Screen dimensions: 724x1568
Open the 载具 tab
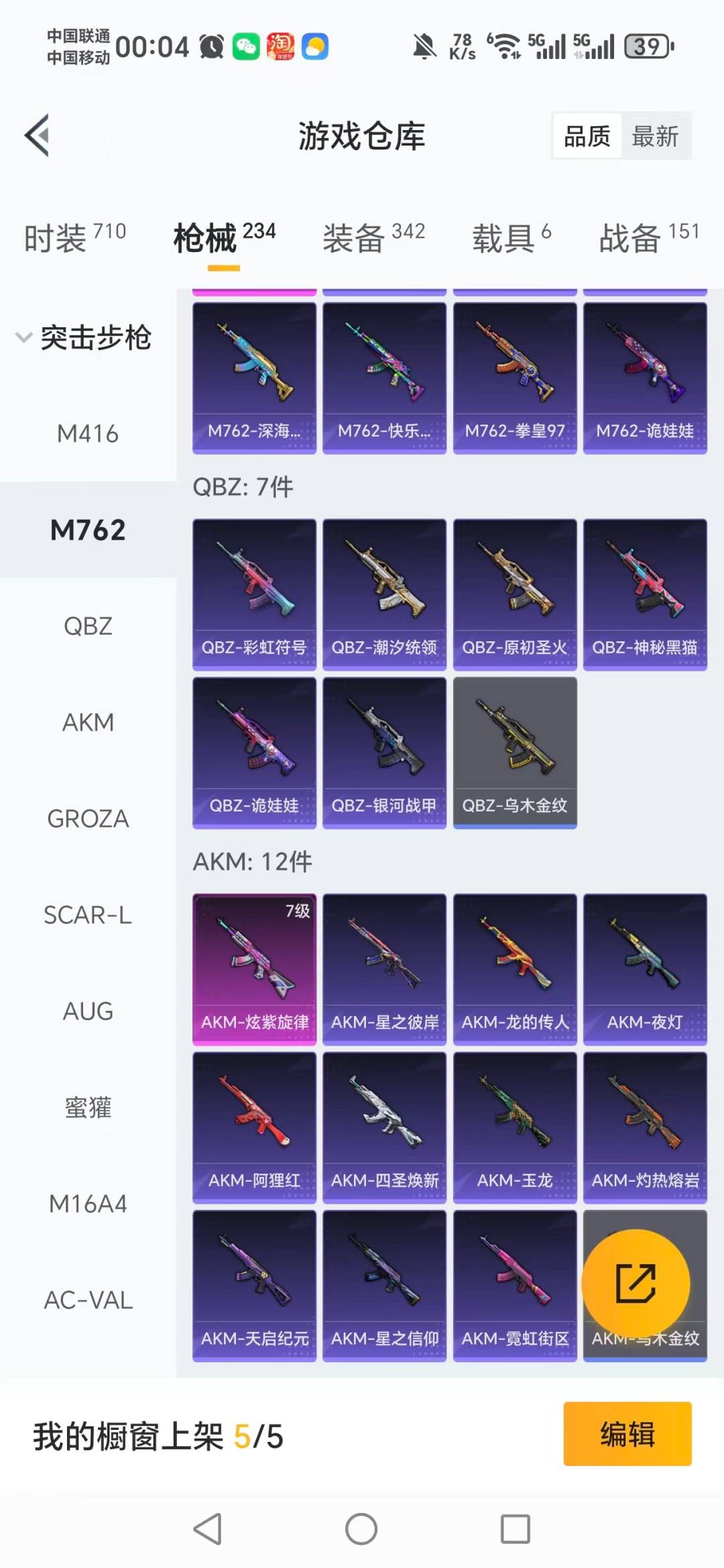pos(511,237)
